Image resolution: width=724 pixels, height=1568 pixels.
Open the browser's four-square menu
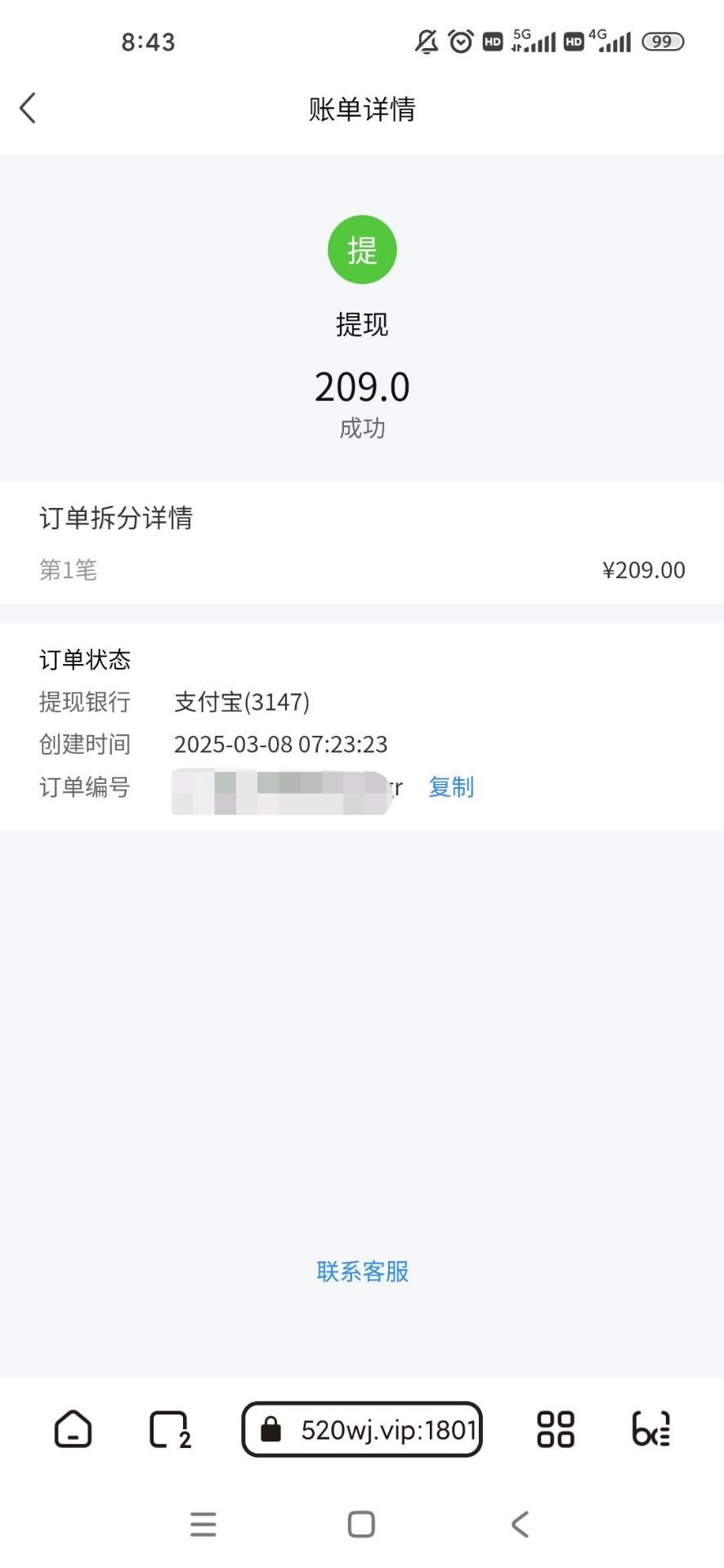(x=556, y=1429)
